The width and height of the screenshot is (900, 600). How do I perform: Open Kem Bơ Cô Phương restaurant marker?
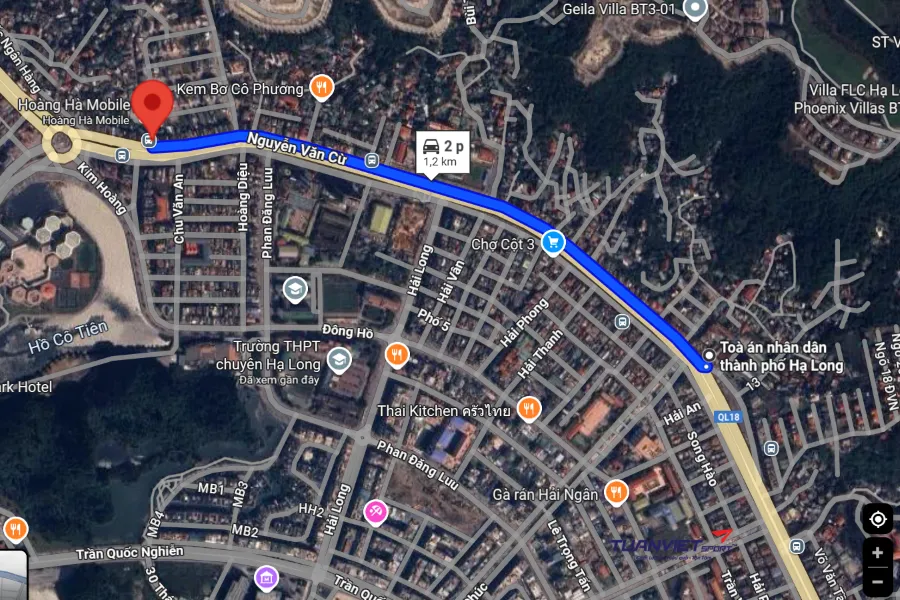(x=321, y=88)
